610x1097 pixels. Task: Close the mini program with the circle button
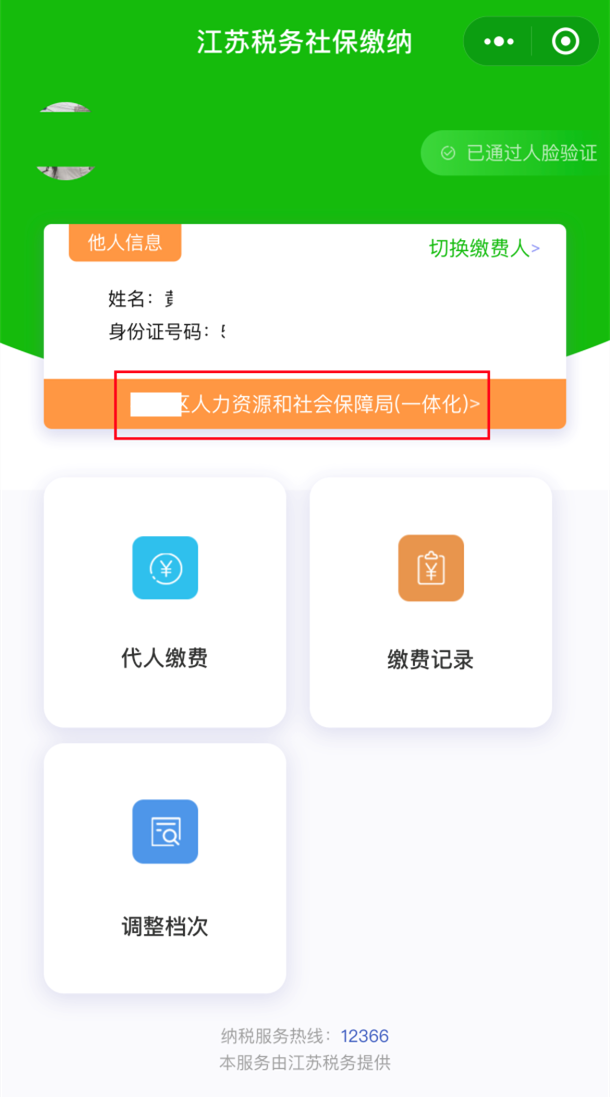[x=565, y=42]
